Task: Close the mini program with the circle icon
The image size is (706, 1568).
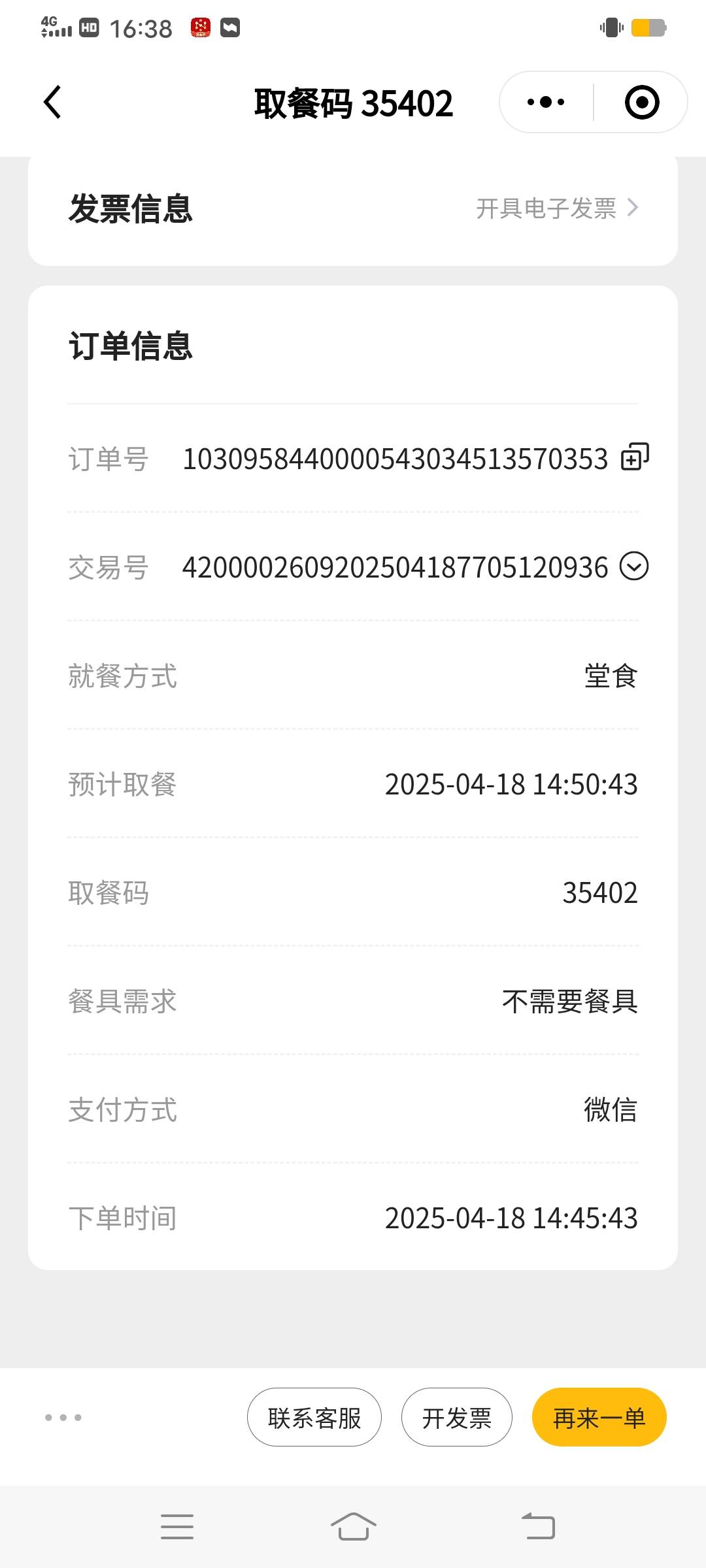Action: [641, 102]
